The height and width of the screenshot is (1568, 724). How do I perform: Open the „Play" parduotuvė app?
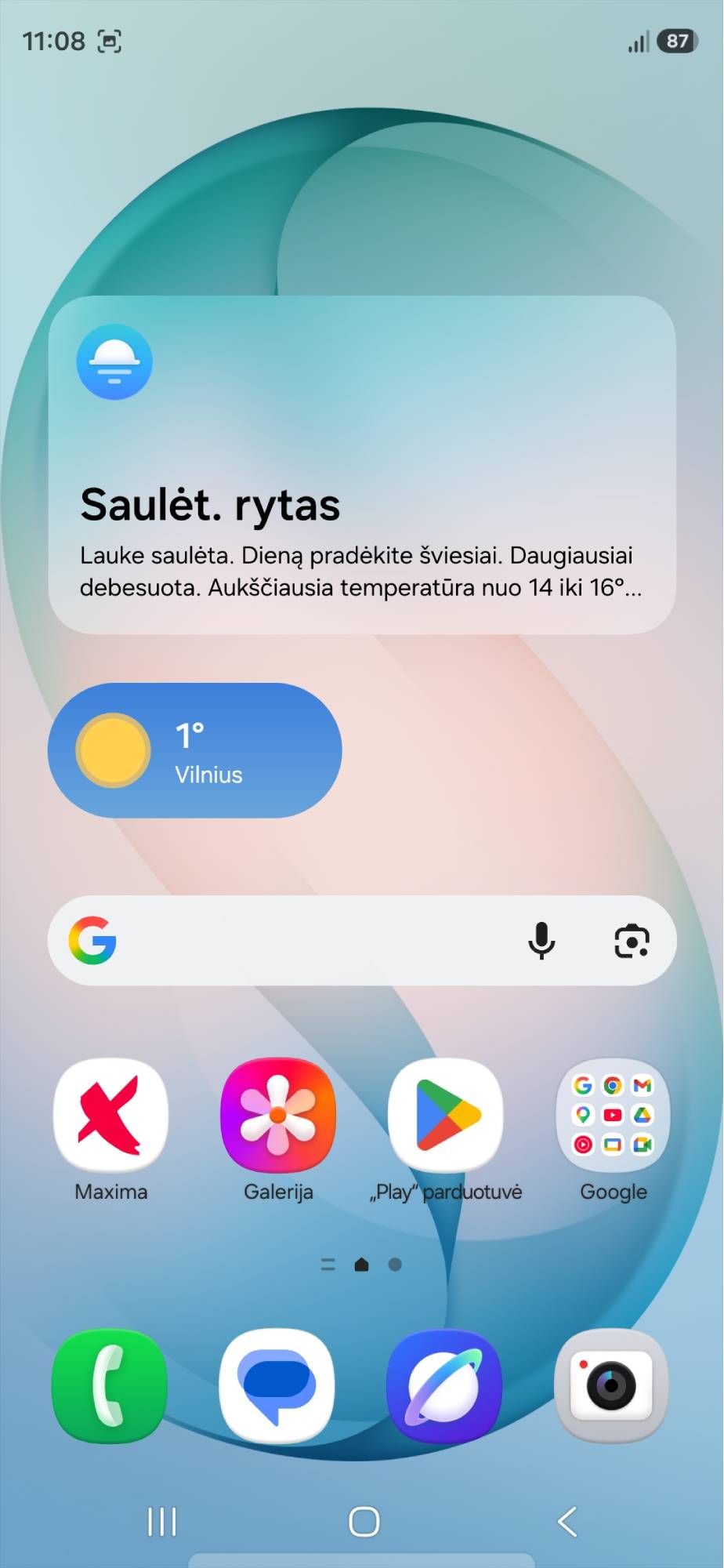(446, 1115)
